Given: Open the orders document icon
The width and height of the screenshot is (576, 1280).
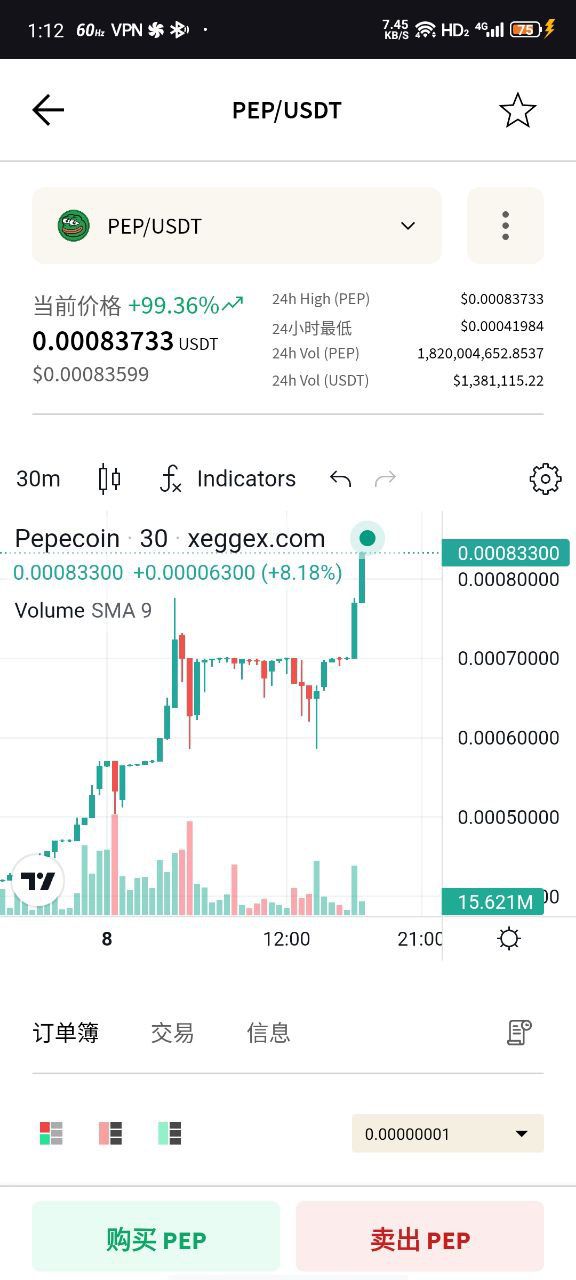Looking at the screenshot, I should pos(519,1033).
